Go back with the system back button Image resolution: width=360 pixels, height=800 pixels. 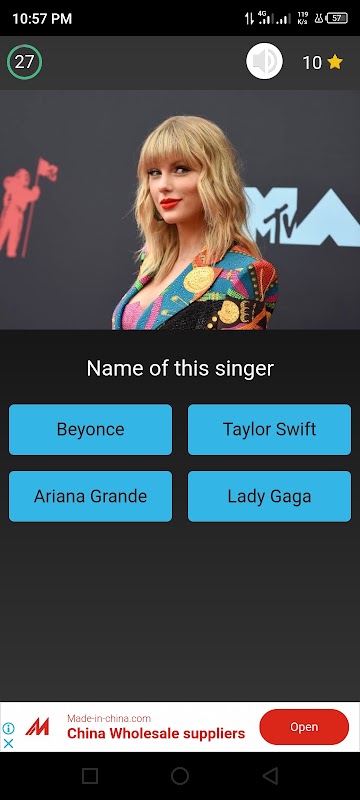point(270,776)
